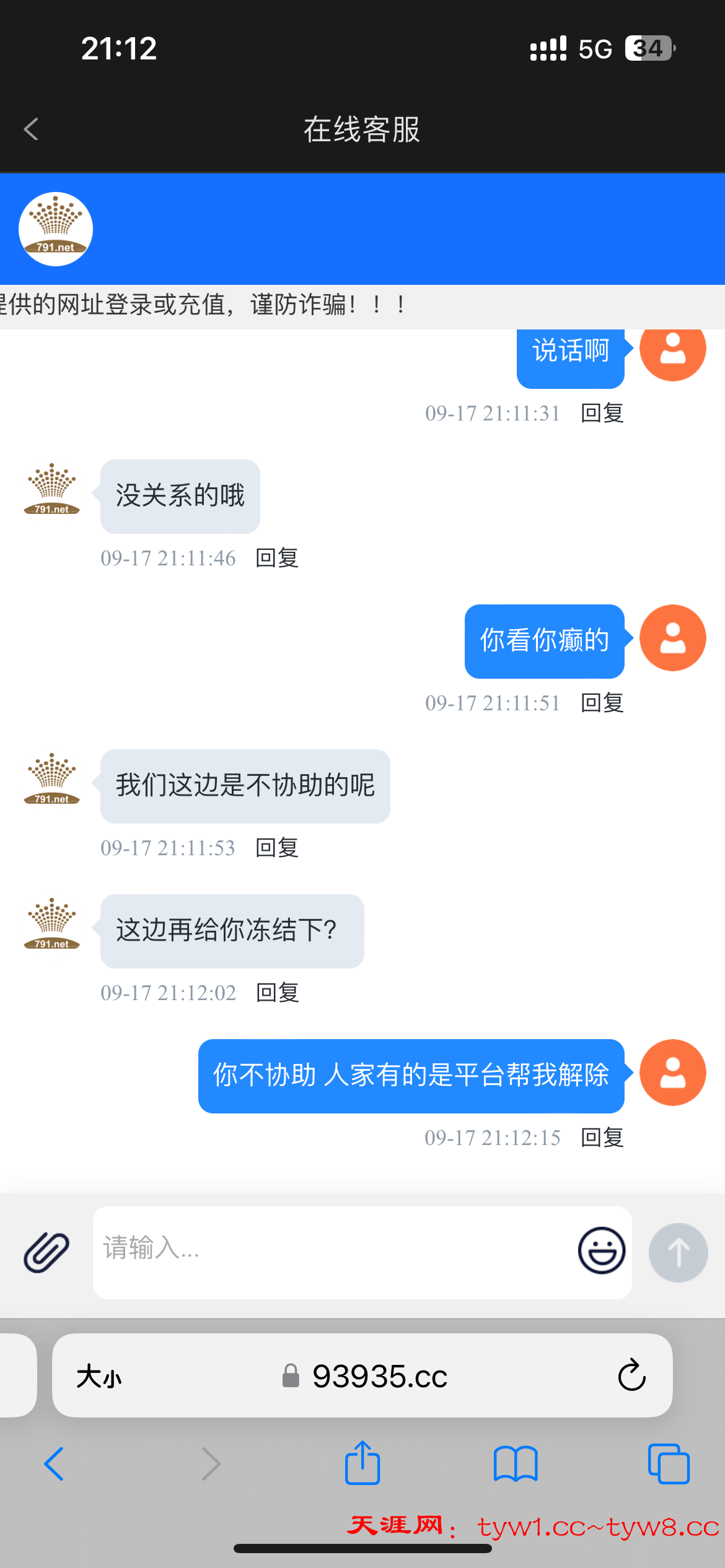Share this page from the Safari toolbar
The height and width of the screenshot is (1568, 725).
362,1464
